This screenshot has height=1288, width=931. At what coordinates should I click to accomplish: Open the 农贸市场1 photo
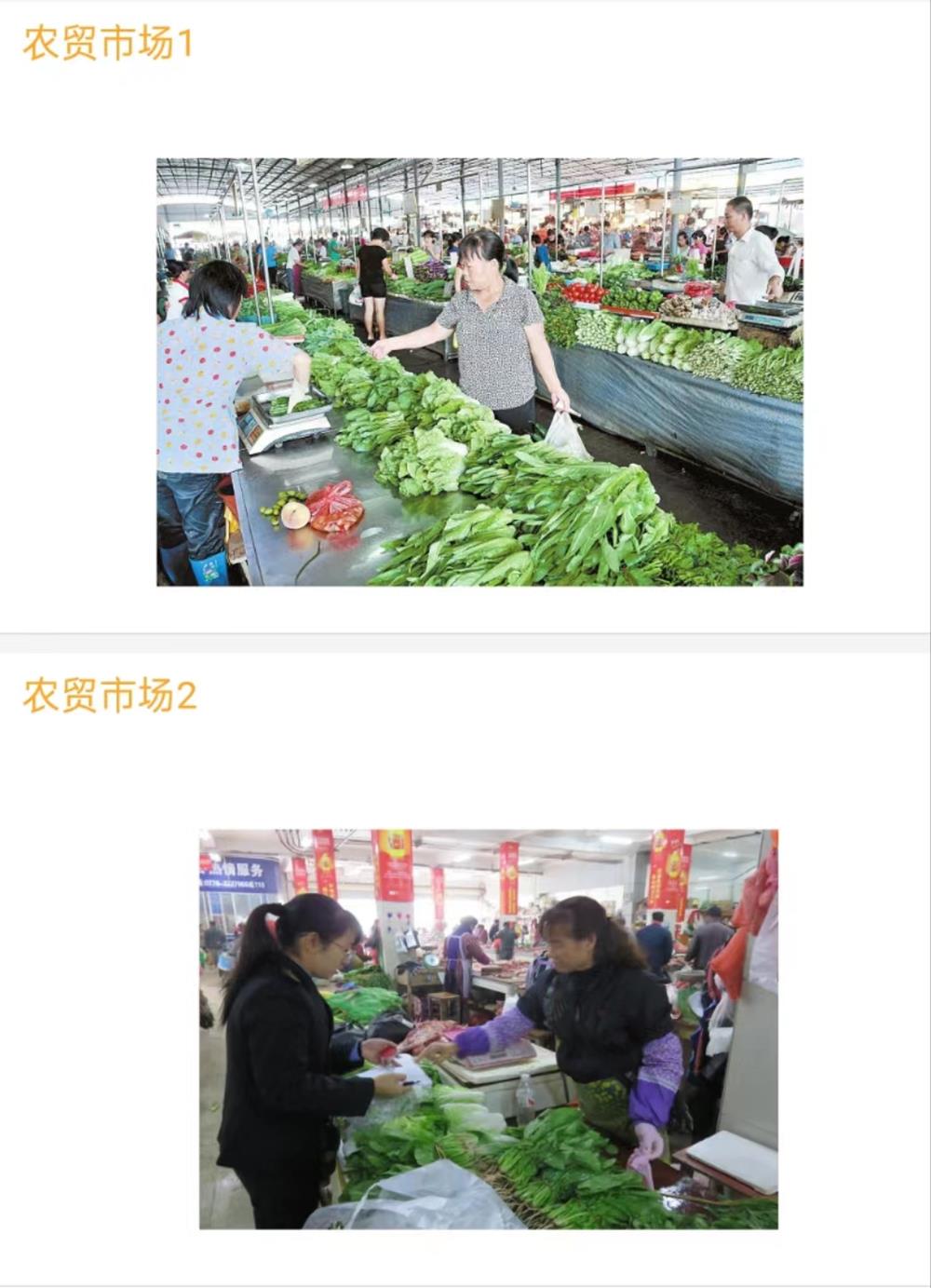click(x=479, y=372)
